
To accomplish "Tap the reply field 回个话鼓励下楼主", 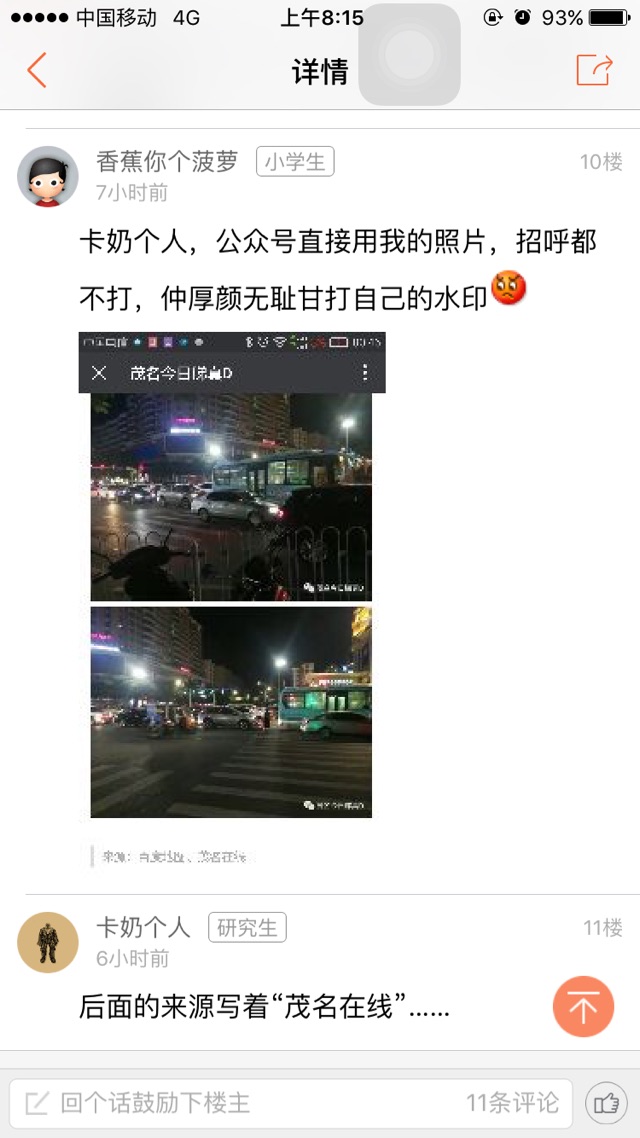I will pos(290,1103).
